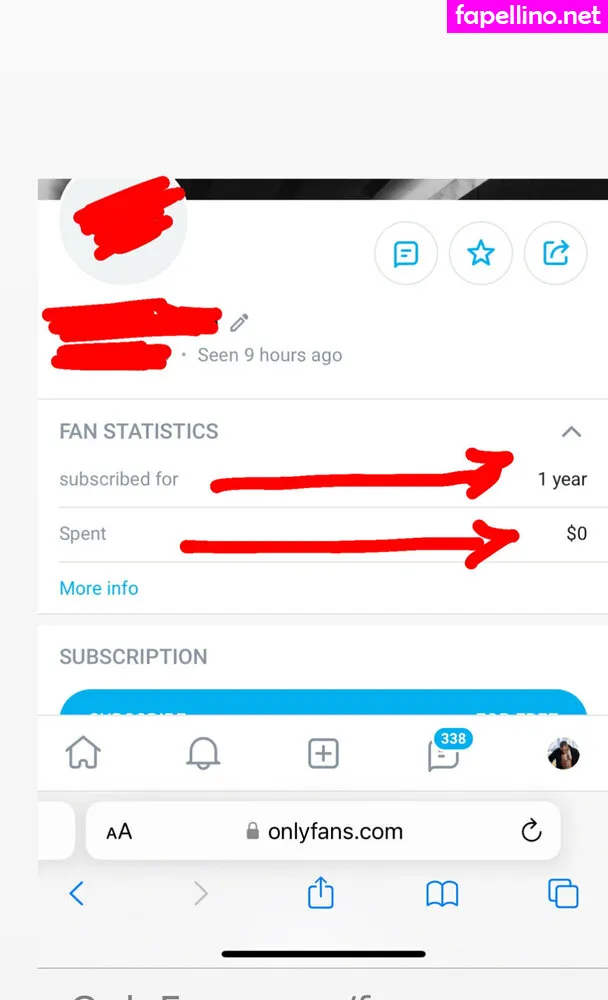
Task: Open Safari's AA page settings
Action: point(119,831)
